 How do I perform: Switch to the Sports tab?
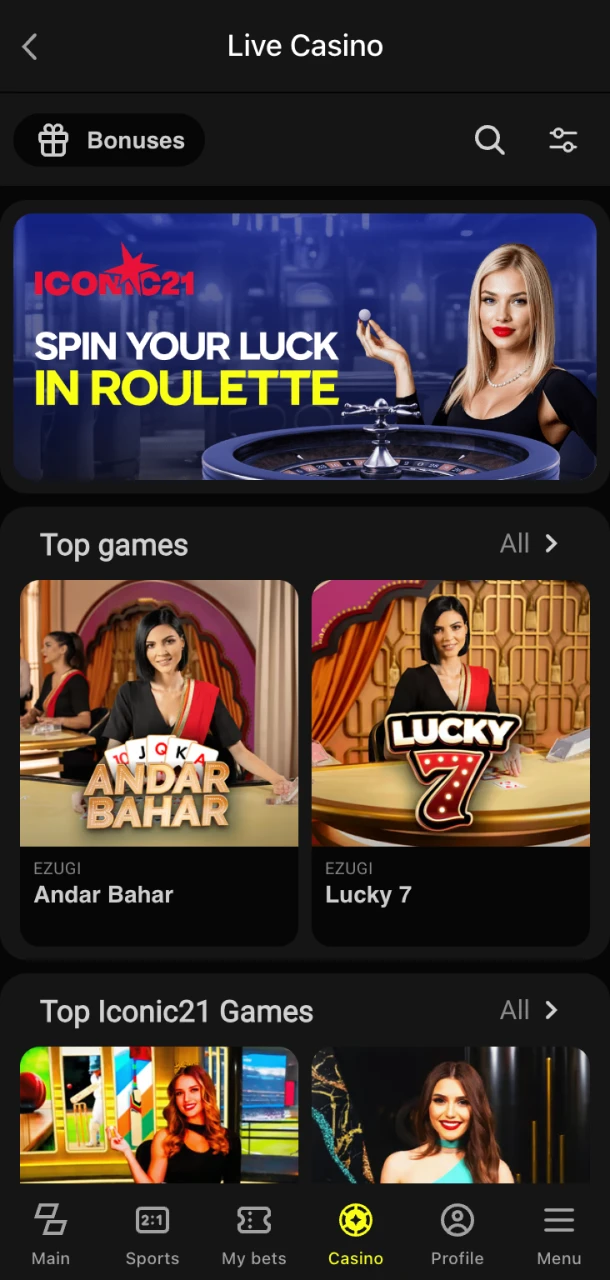pyautogui.click(x=152, y=1235)
